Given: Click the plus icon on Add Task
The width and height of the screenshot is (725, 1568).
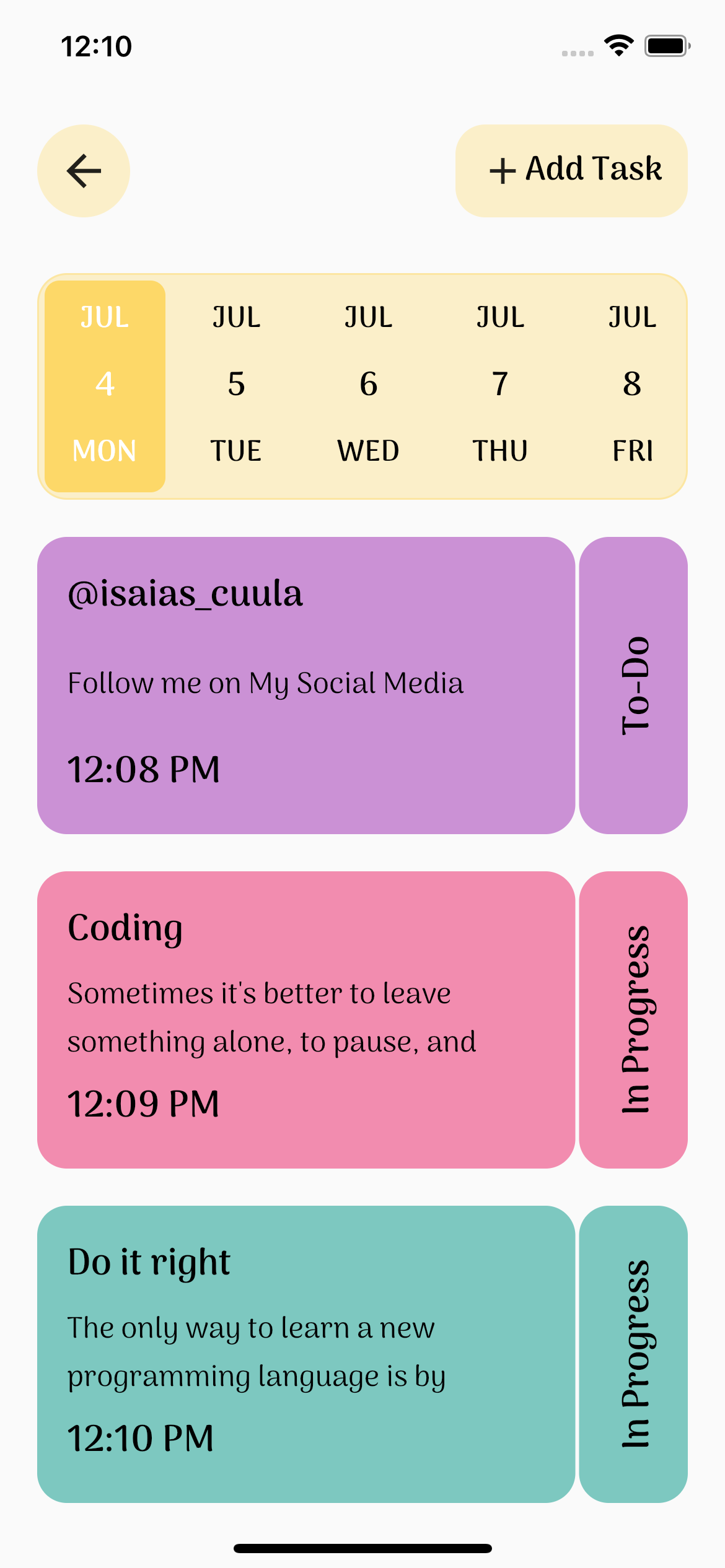Looking at the screenshot, I should pos(503,171).
